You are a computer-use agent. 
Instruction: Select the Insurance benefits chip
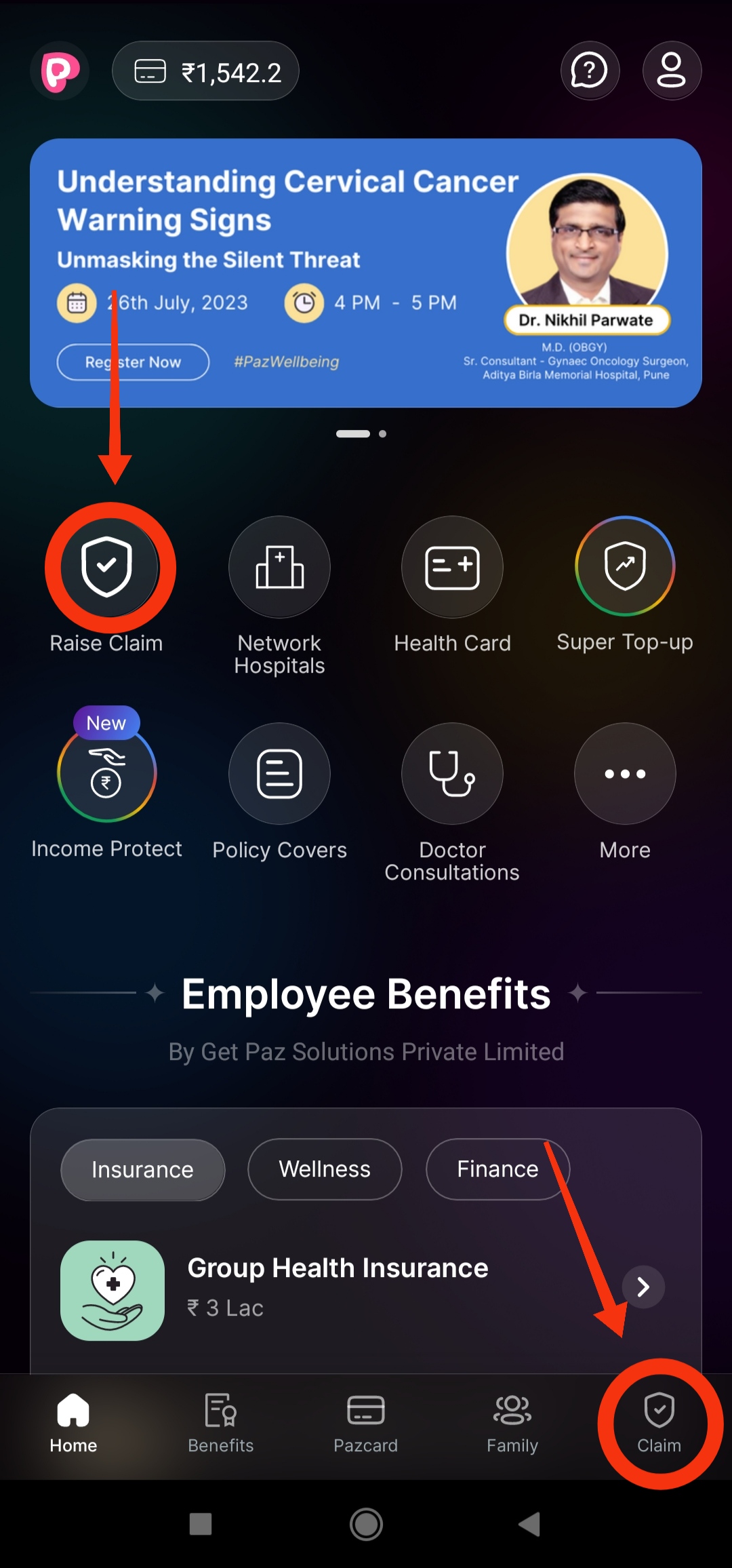point(142,1169)
